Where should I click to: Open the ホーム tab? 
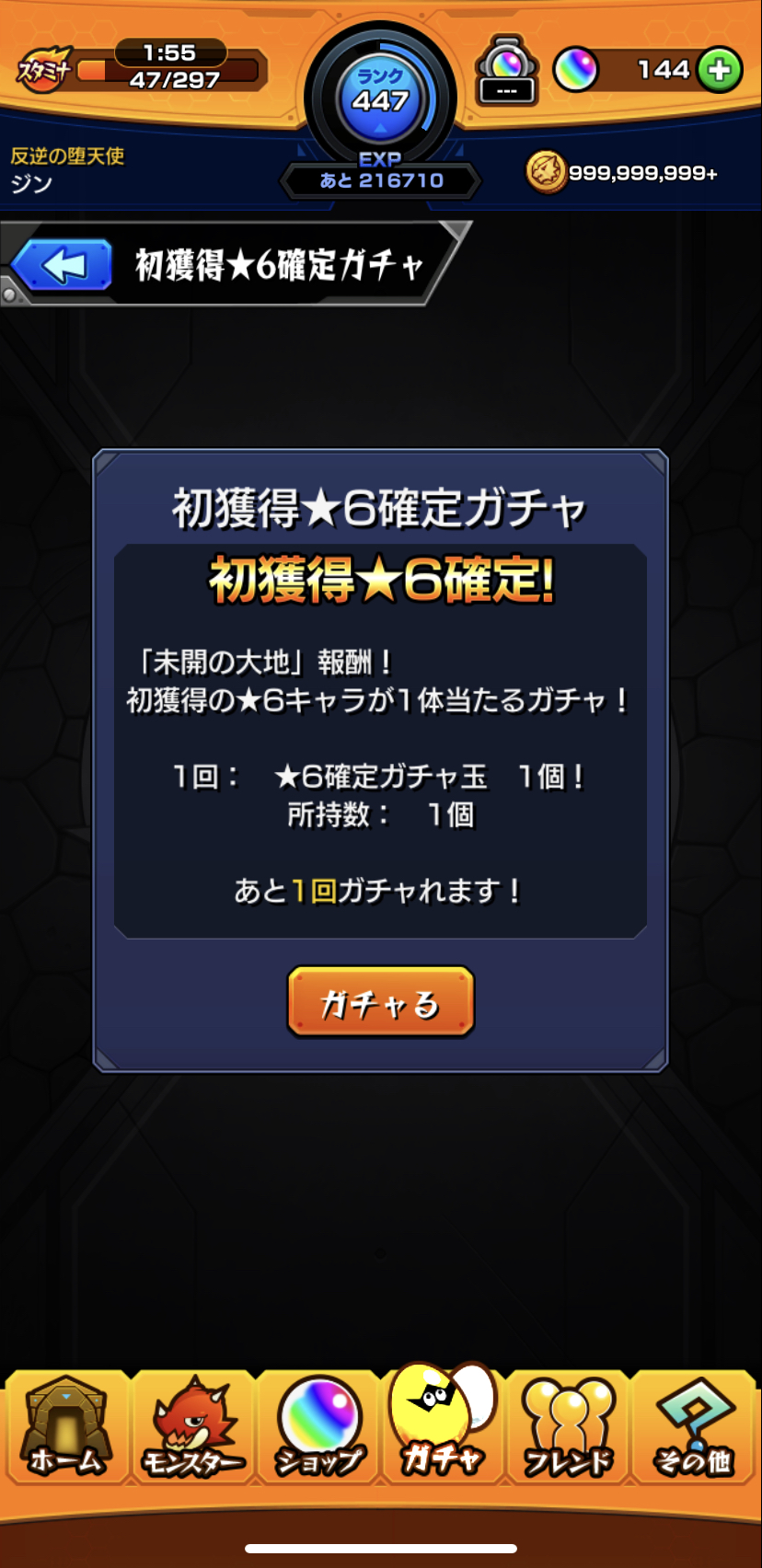[66, 1428]
